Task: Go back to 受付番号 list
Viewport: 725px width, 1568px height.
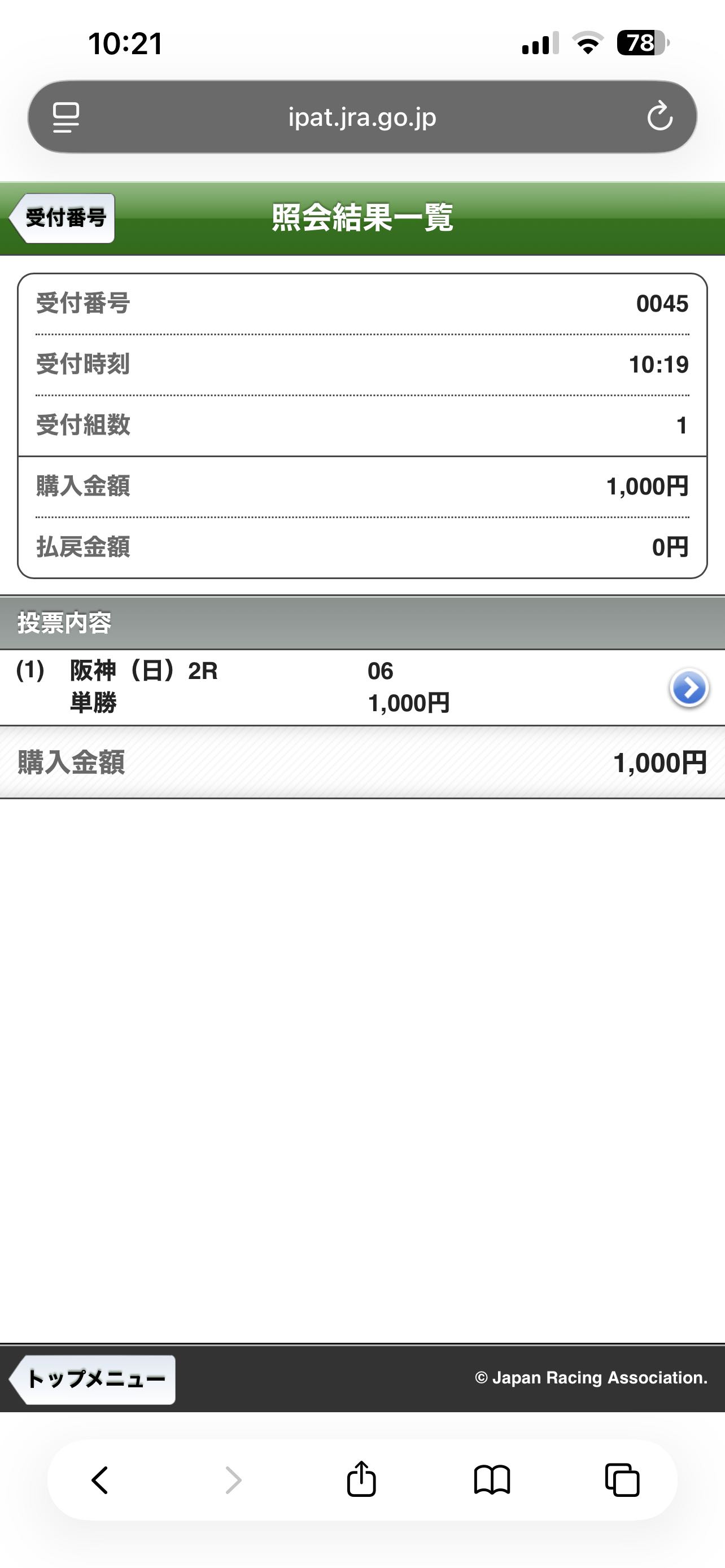Action: pyautogui.click(x=63, y=218)
